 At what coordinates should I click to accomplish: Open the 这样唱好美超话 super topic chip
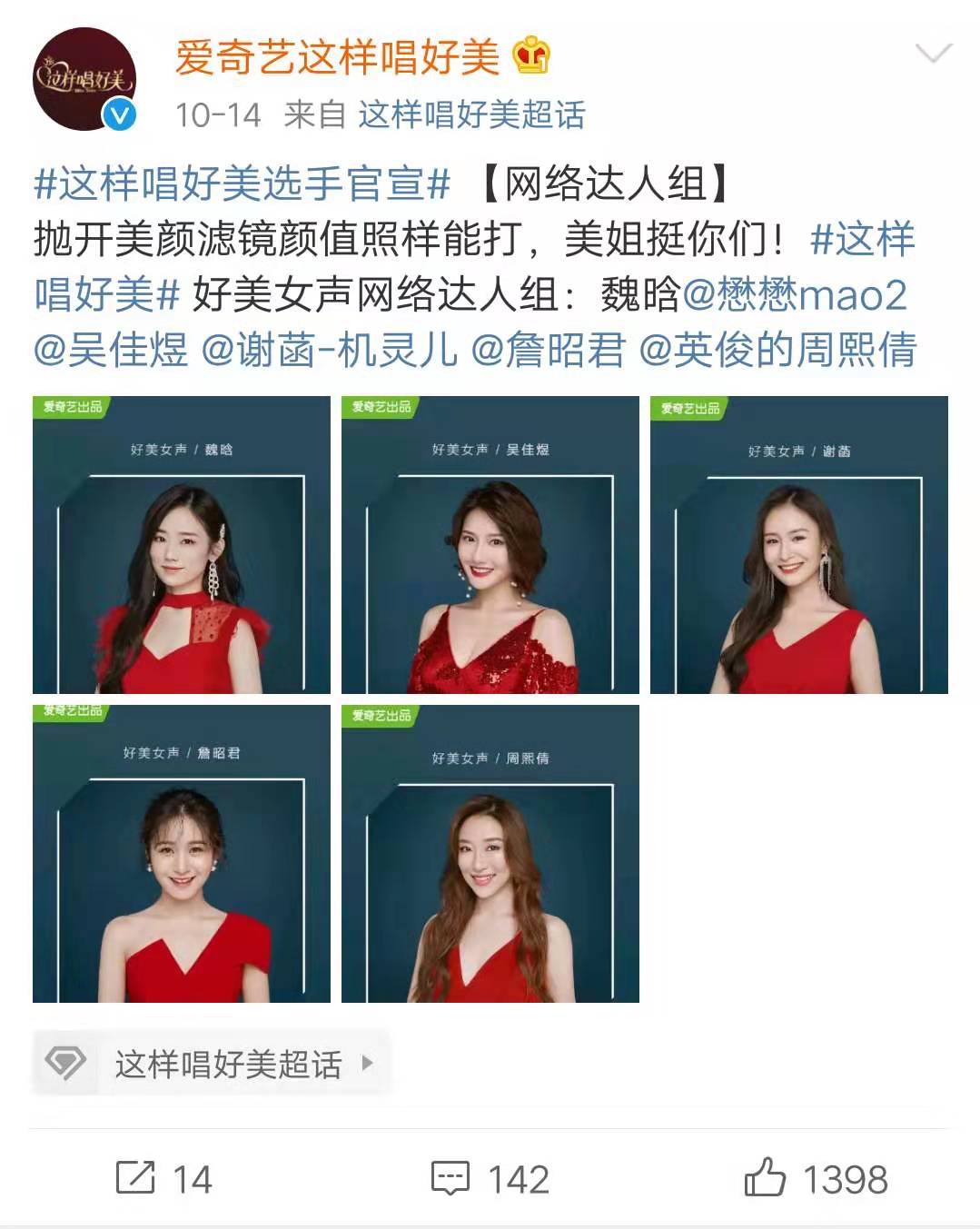click(x=211, y=1063)
